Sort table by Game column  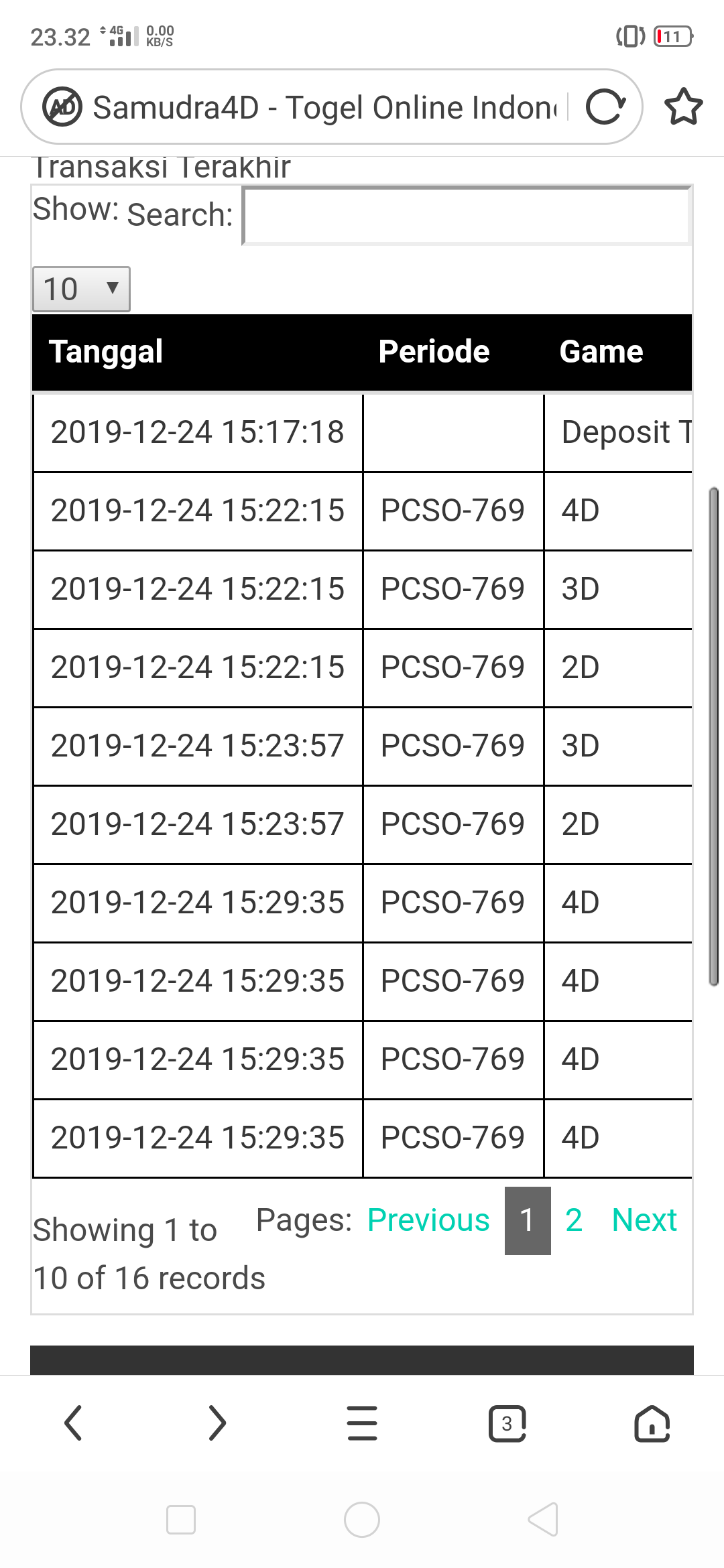click(x=601, y=352)
